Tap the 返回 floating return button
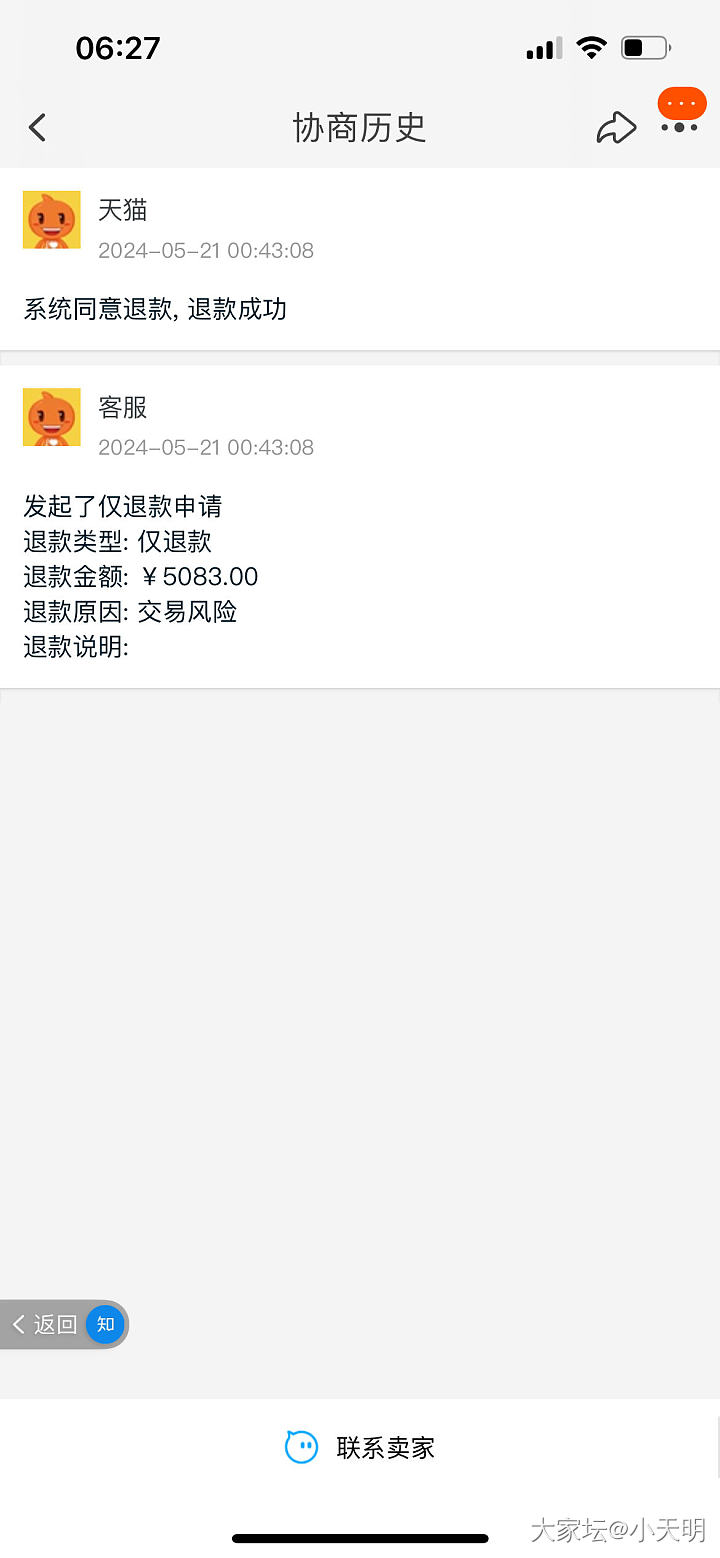The image size is (720, 1558). pos(64,1324)
